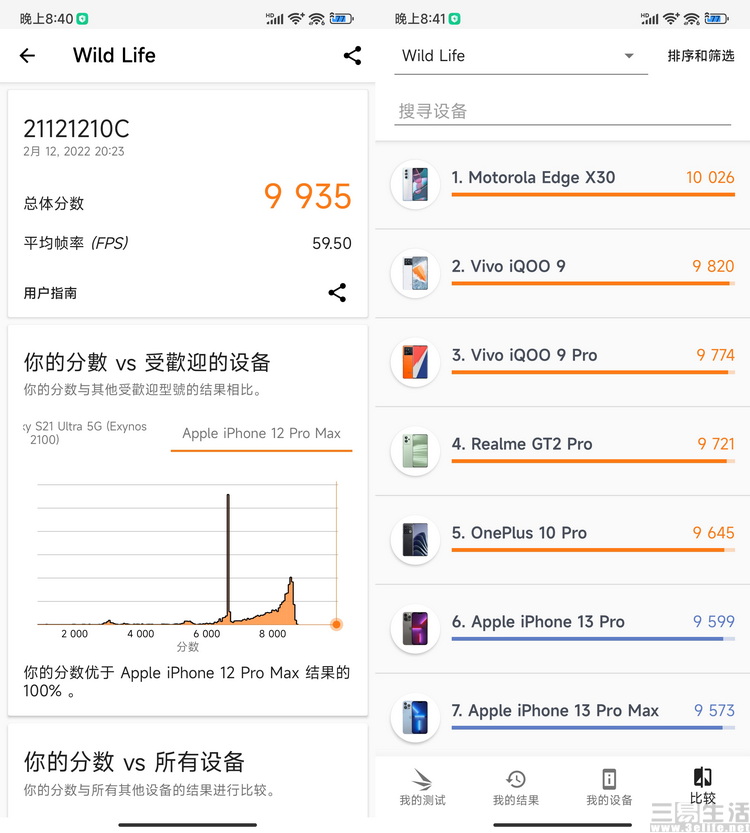Viewport: 750px width, 833px height.
Task: Switch to the 我的测试 tab
Action: point(422,787)
